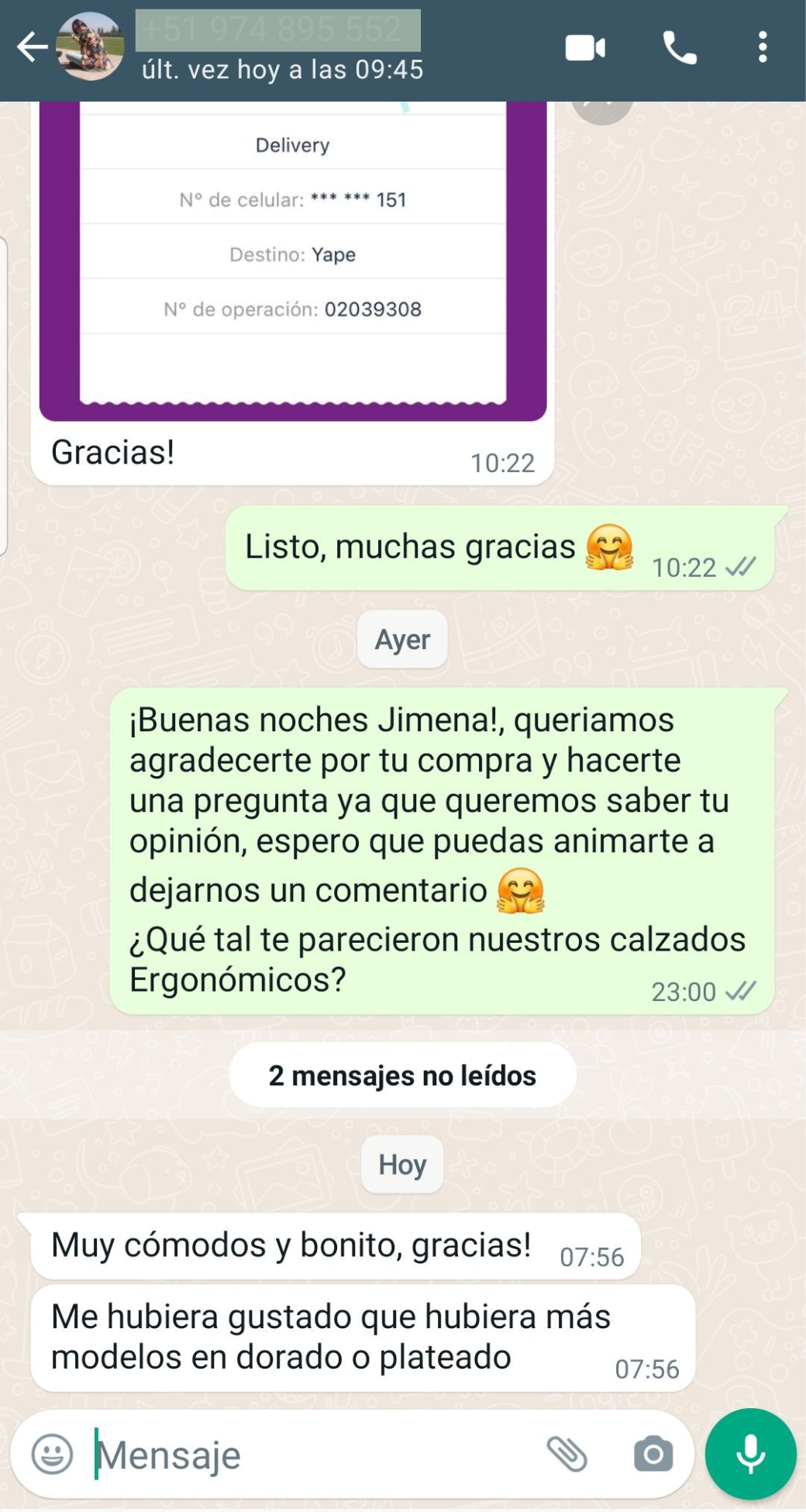This screenshot has width=806, height=1512.
Task: Go back to the chats list
Action: 31,48
